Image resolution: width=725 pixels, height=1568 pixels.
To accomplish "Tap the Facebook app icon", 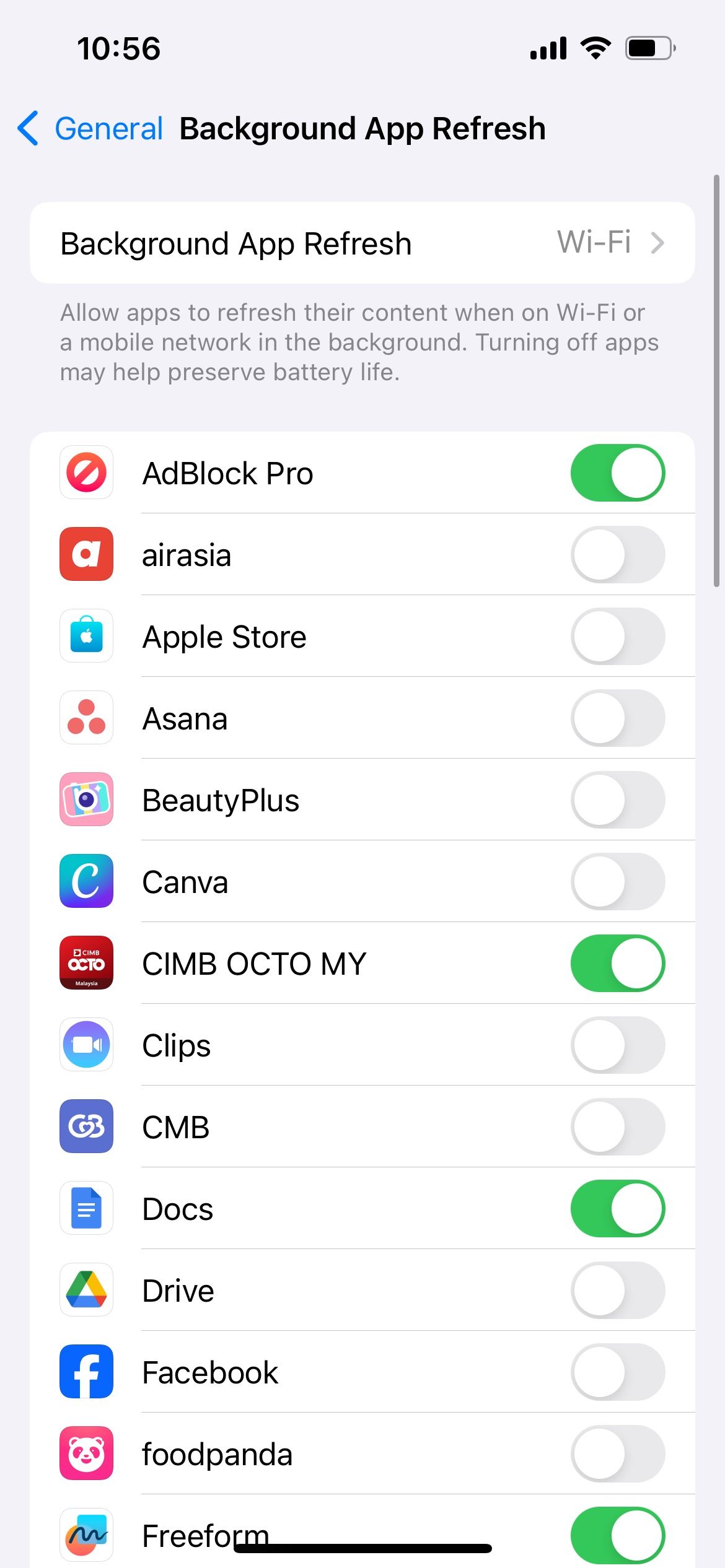I will coord(86,1372).
